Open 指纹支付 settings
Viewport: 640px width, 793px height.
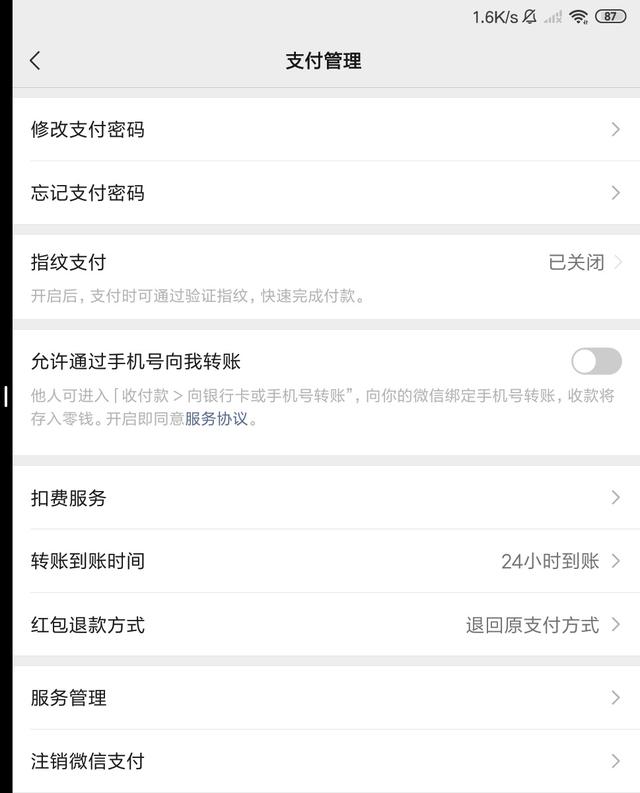pos(320,263)
